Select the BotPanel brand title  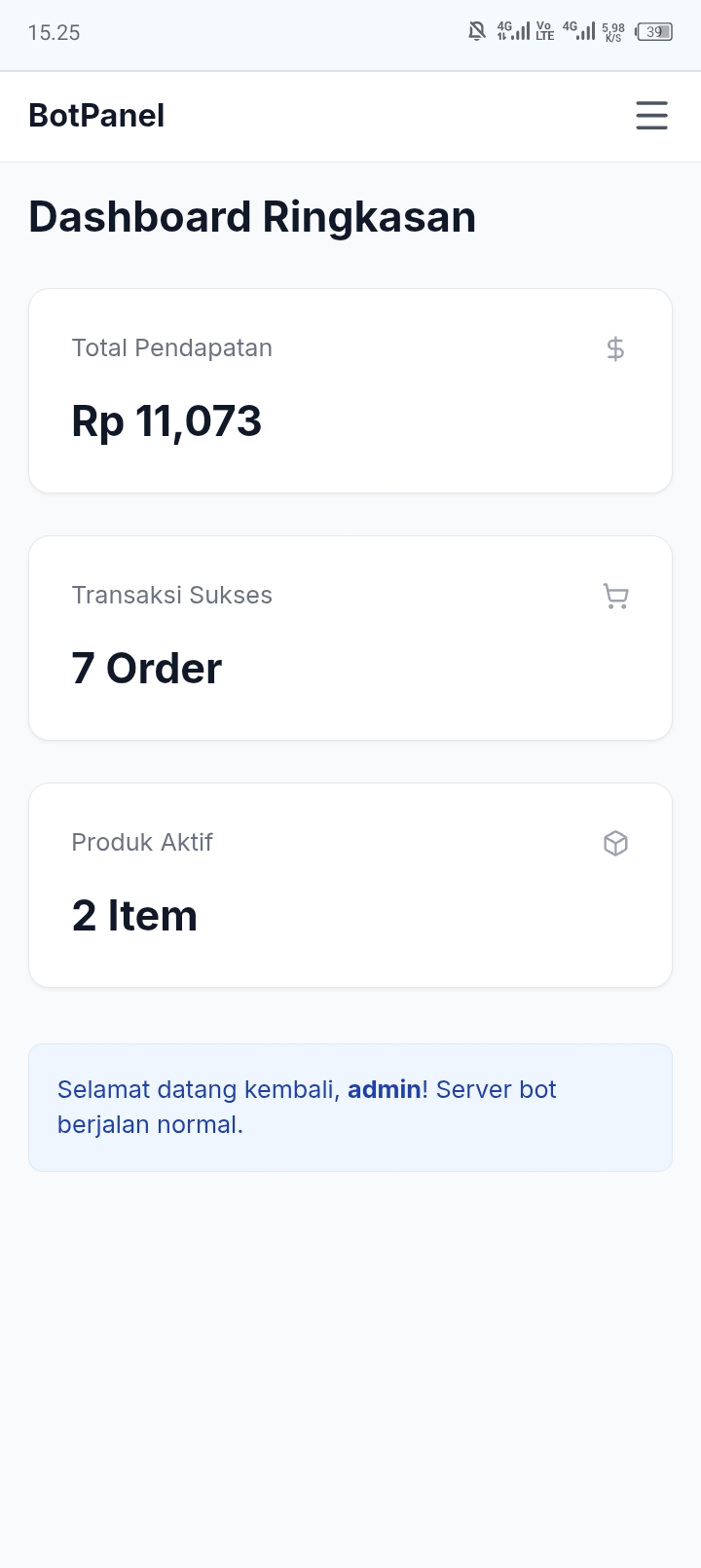pos(95,115)
